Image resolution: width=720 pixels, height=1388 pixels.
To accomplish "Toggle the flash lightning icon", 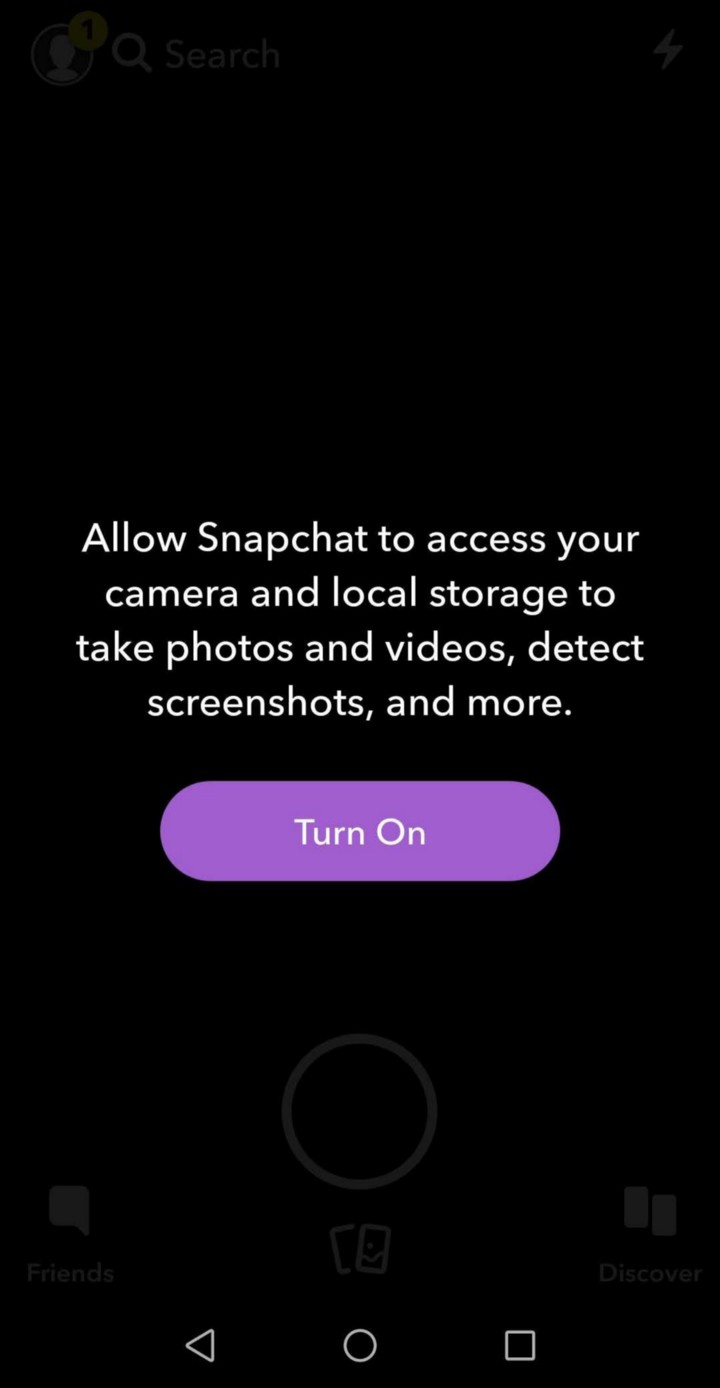I will (x=668, y=49).
